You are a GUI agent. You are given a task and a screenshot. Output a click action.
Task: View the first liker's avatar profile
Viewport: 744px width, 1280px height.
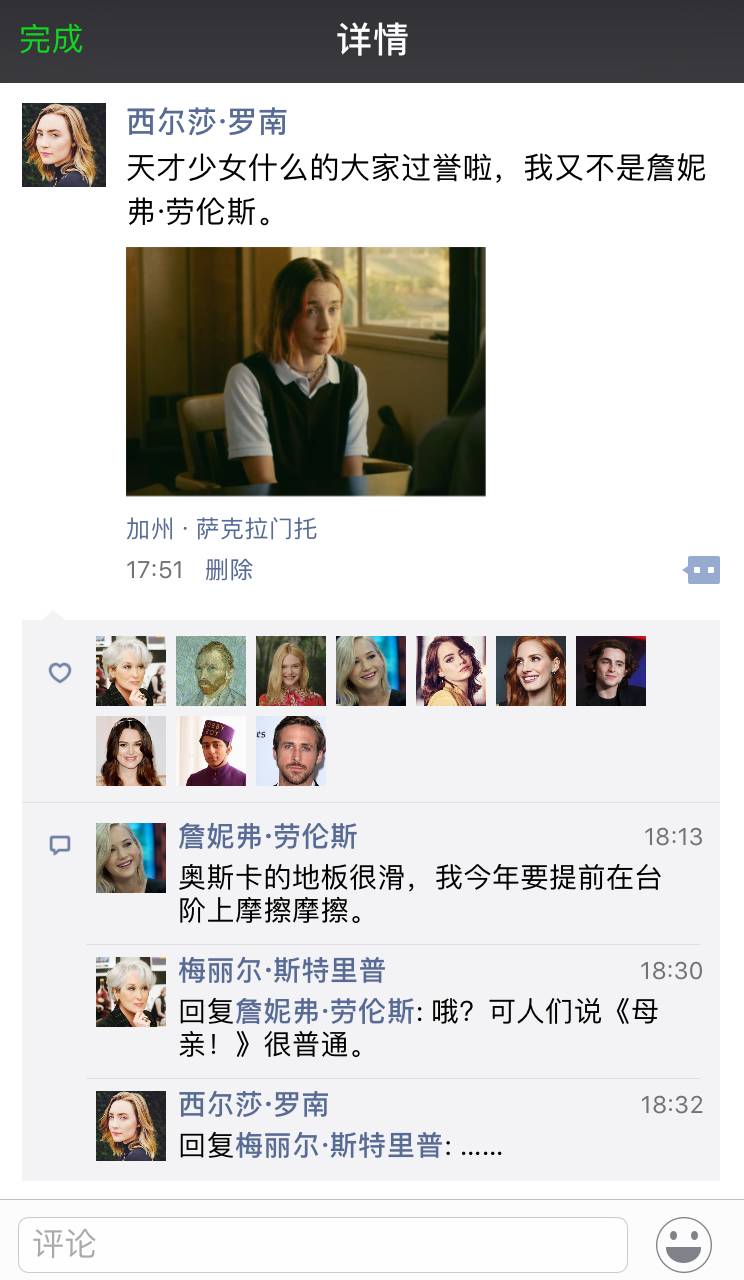[x=130, y=671]
